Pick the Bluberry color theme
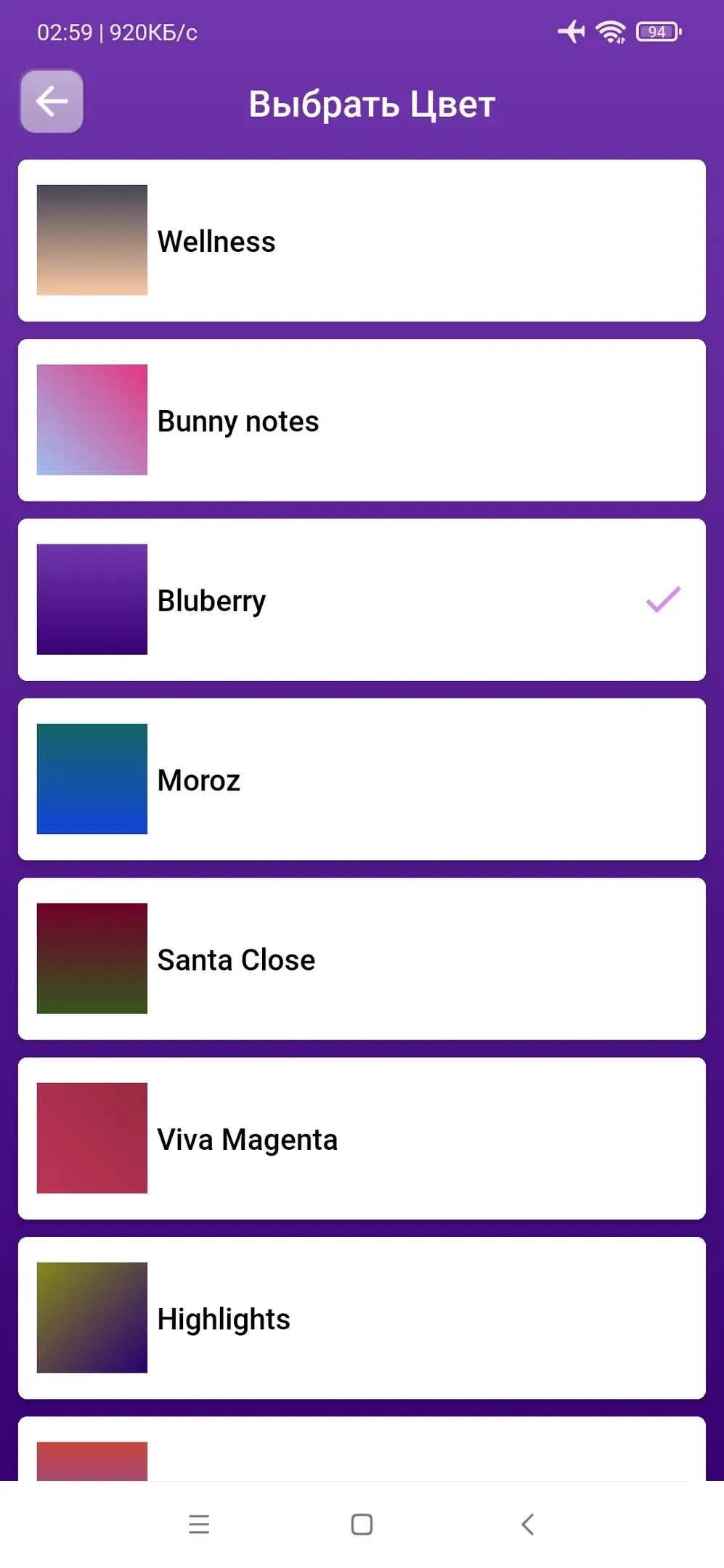Image resolution: width=724 pixels, height=1568 pixels. coord(361,600)
